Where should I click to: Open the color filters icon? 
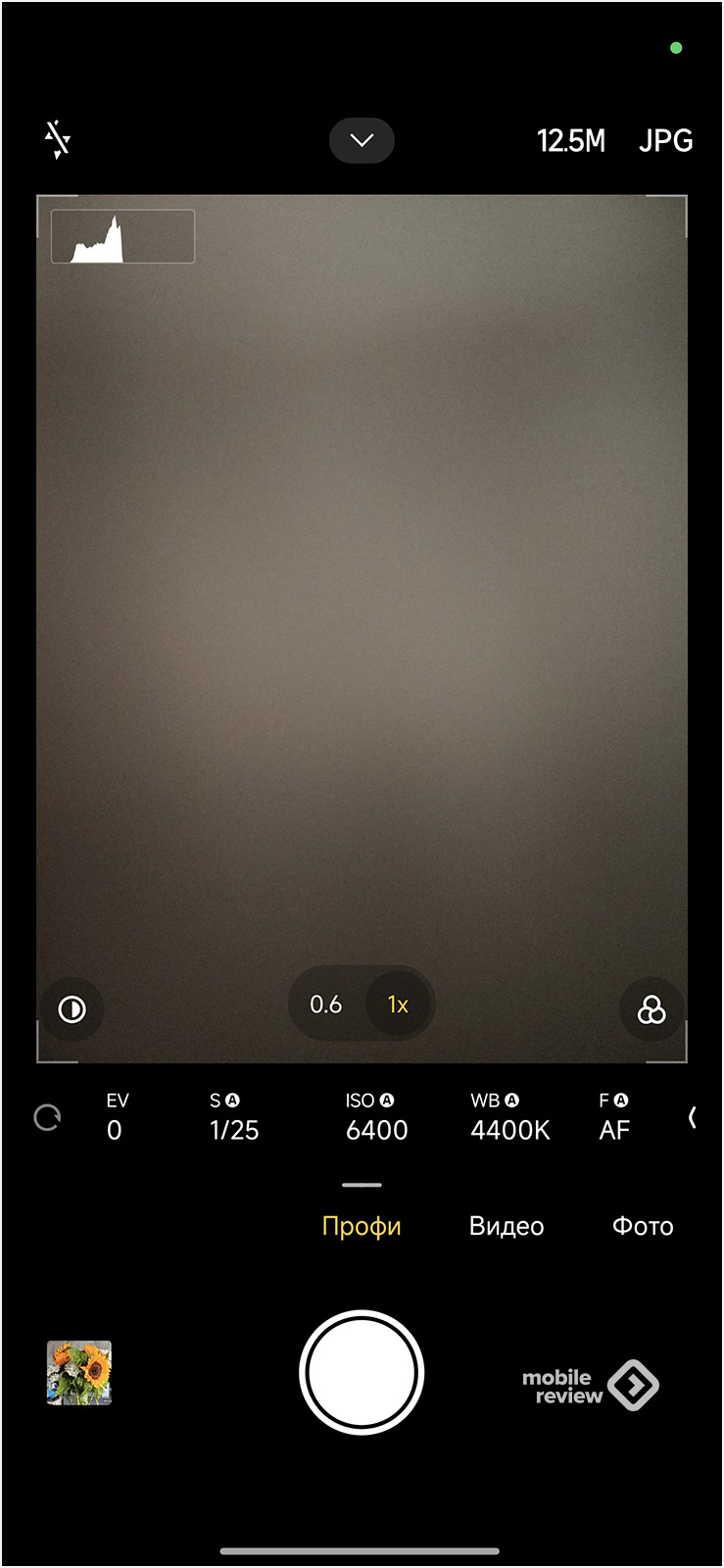coord(651,1009)
